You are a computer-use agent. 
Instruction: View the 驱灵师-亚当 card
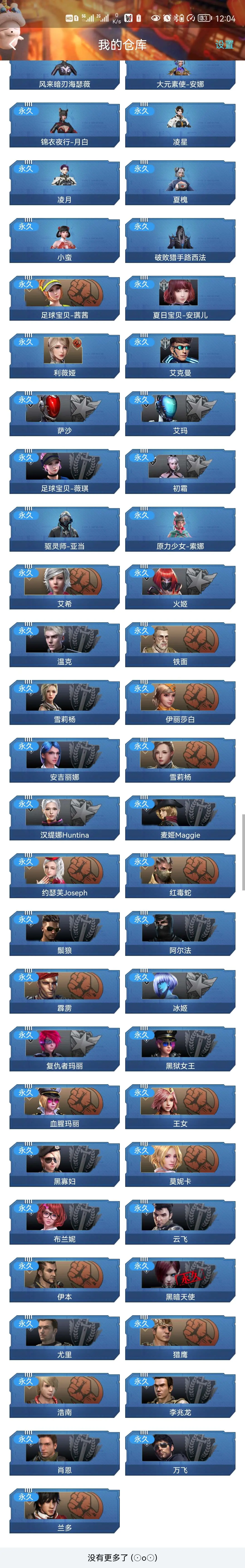65,529
